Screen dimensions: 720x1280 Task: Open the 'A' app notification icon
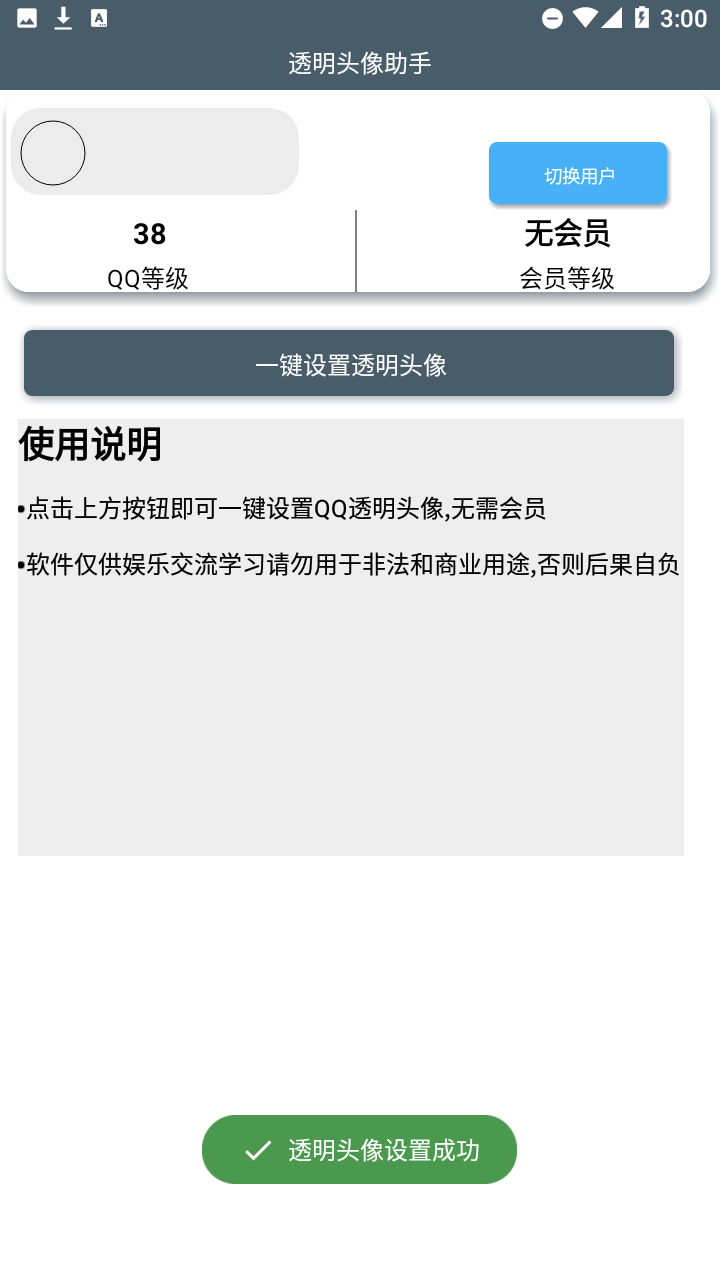coord(100,17)
